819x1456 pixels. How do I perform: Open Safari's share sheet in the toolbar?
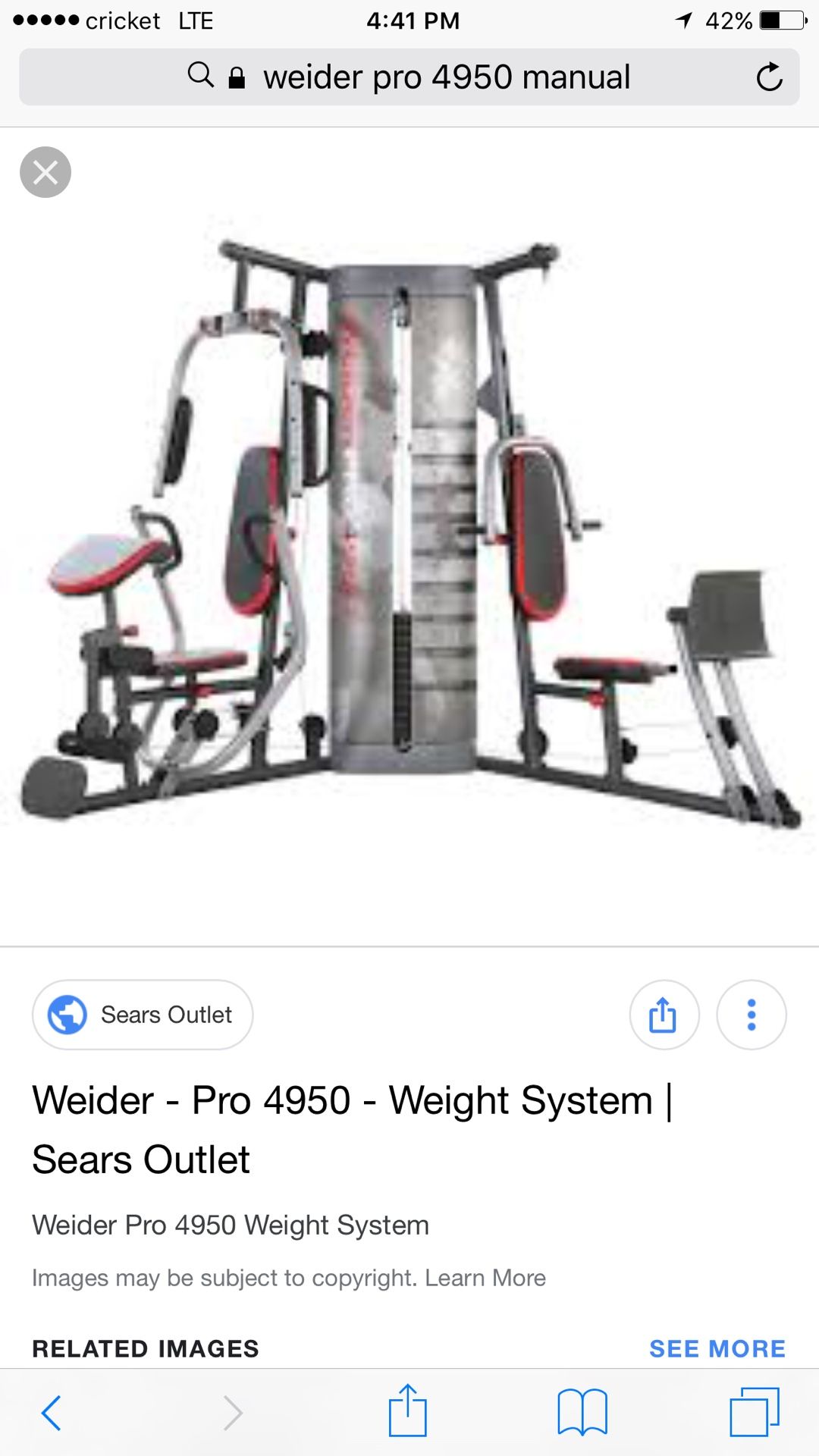[x=408, y=1411]
